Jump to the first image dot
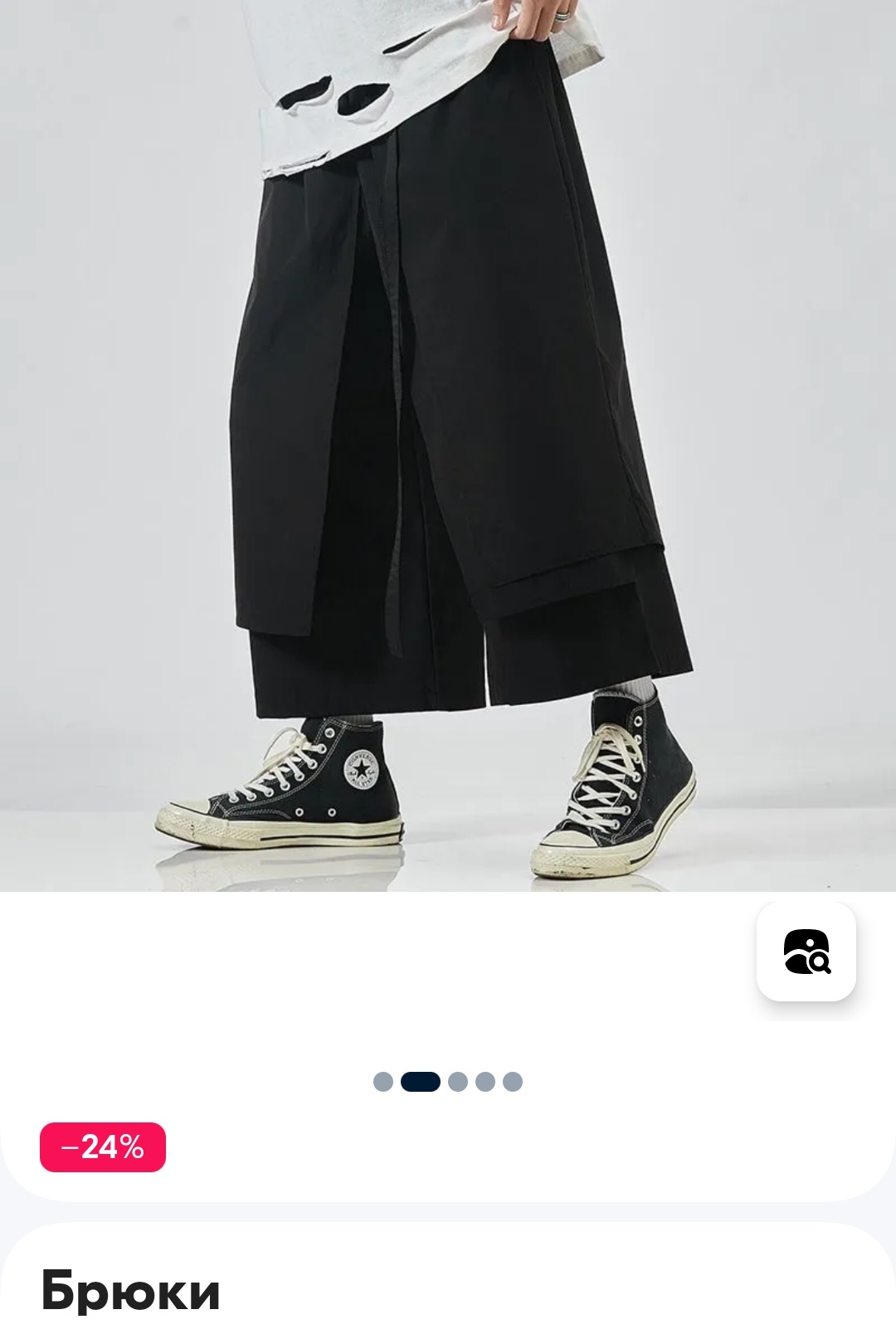The height and width of the screenshot is (1334, 896). [382, 1082]
